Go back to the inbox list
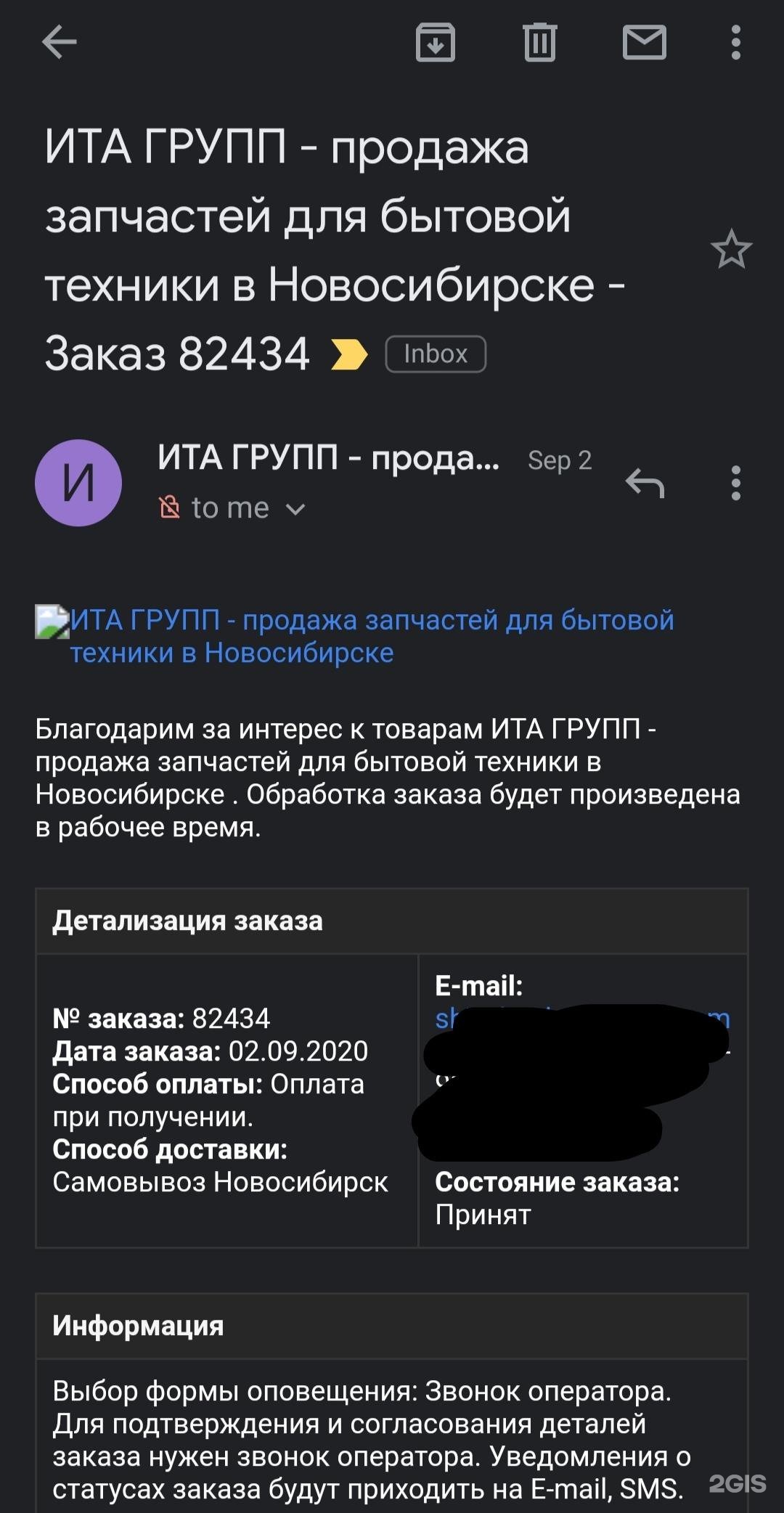The height and width of the screenshot is (1513, 784). pyautogui.click(x=60, y=42)
